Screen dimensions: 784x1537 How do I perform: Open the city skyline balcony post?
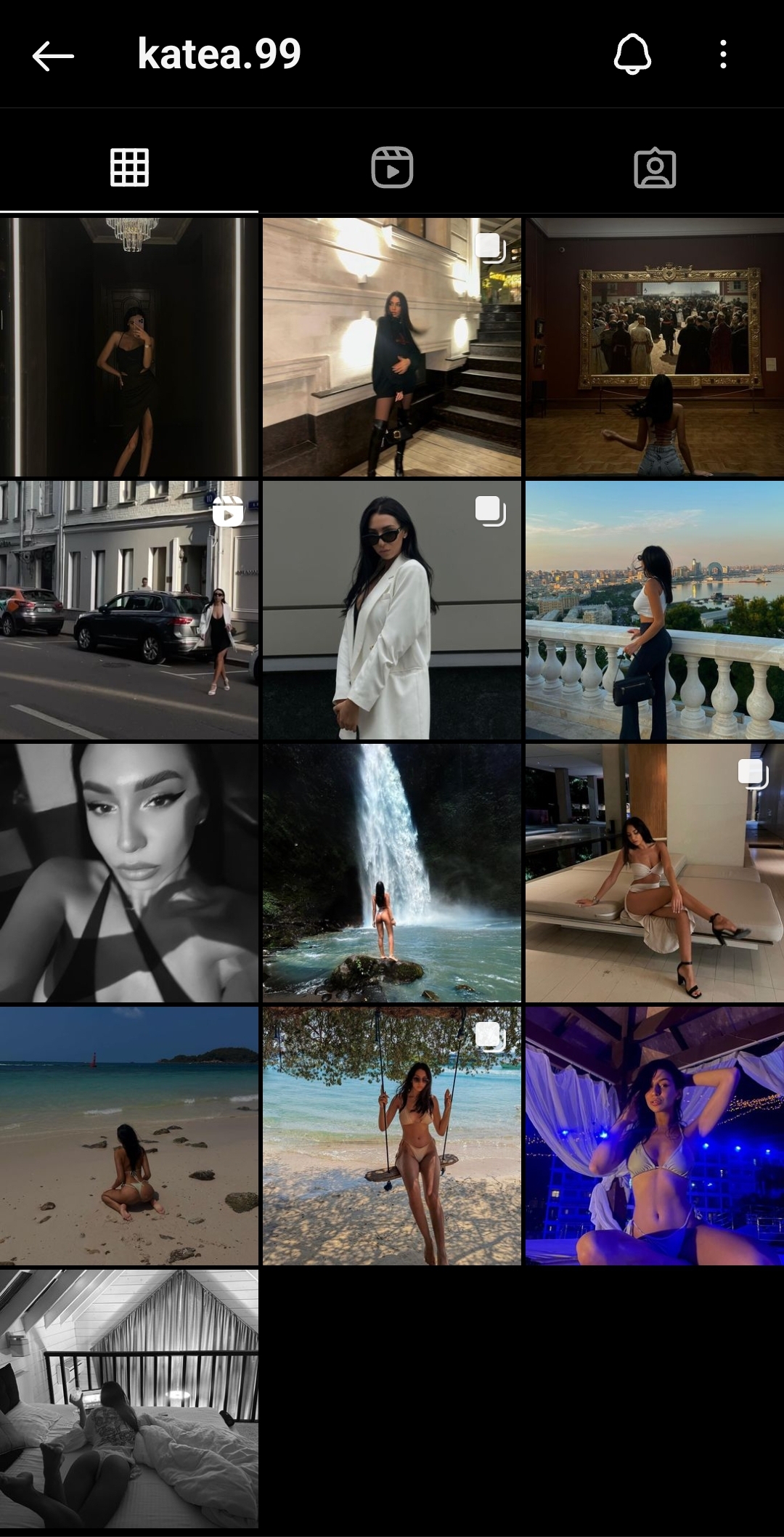655,610
